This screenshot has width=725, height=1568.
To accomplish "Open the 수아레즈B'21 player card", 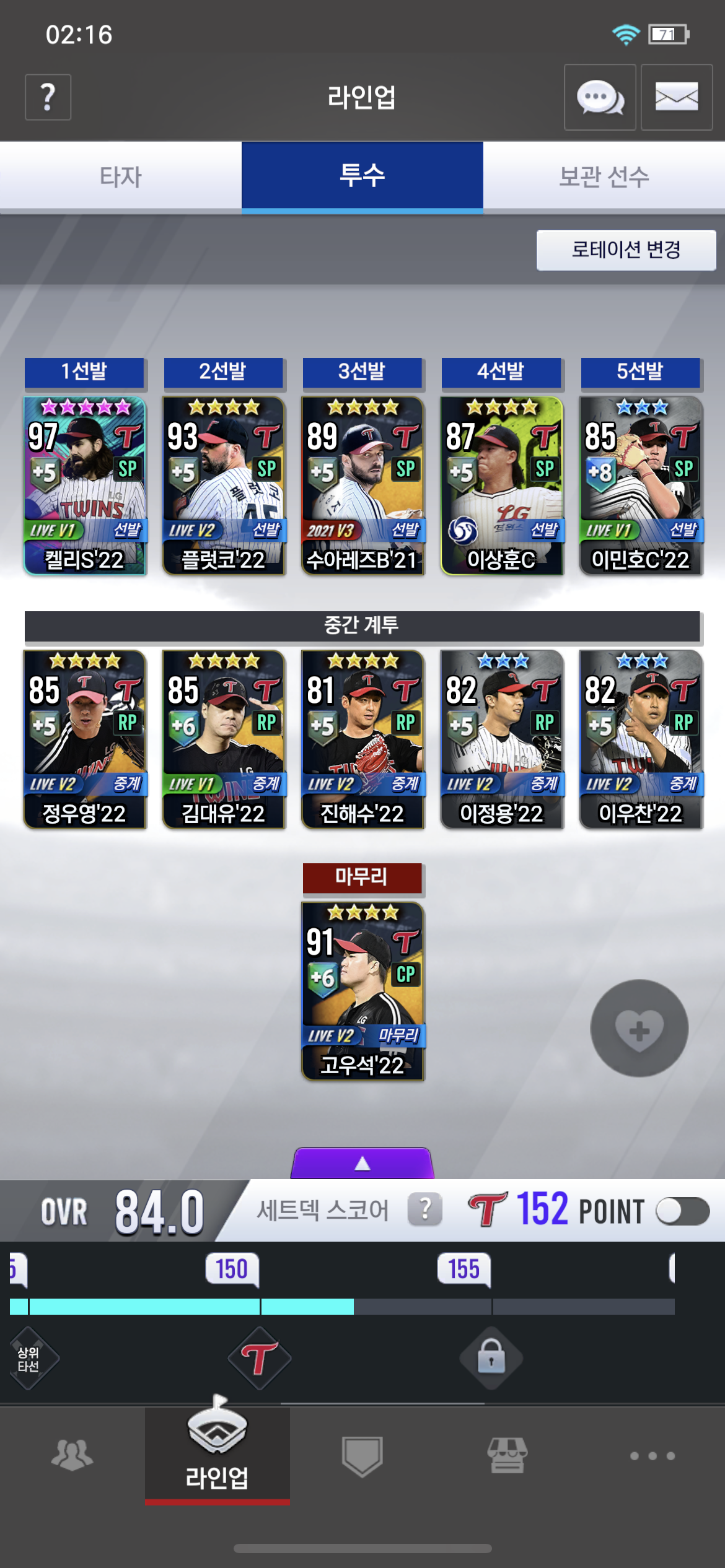I will [362, 486].
